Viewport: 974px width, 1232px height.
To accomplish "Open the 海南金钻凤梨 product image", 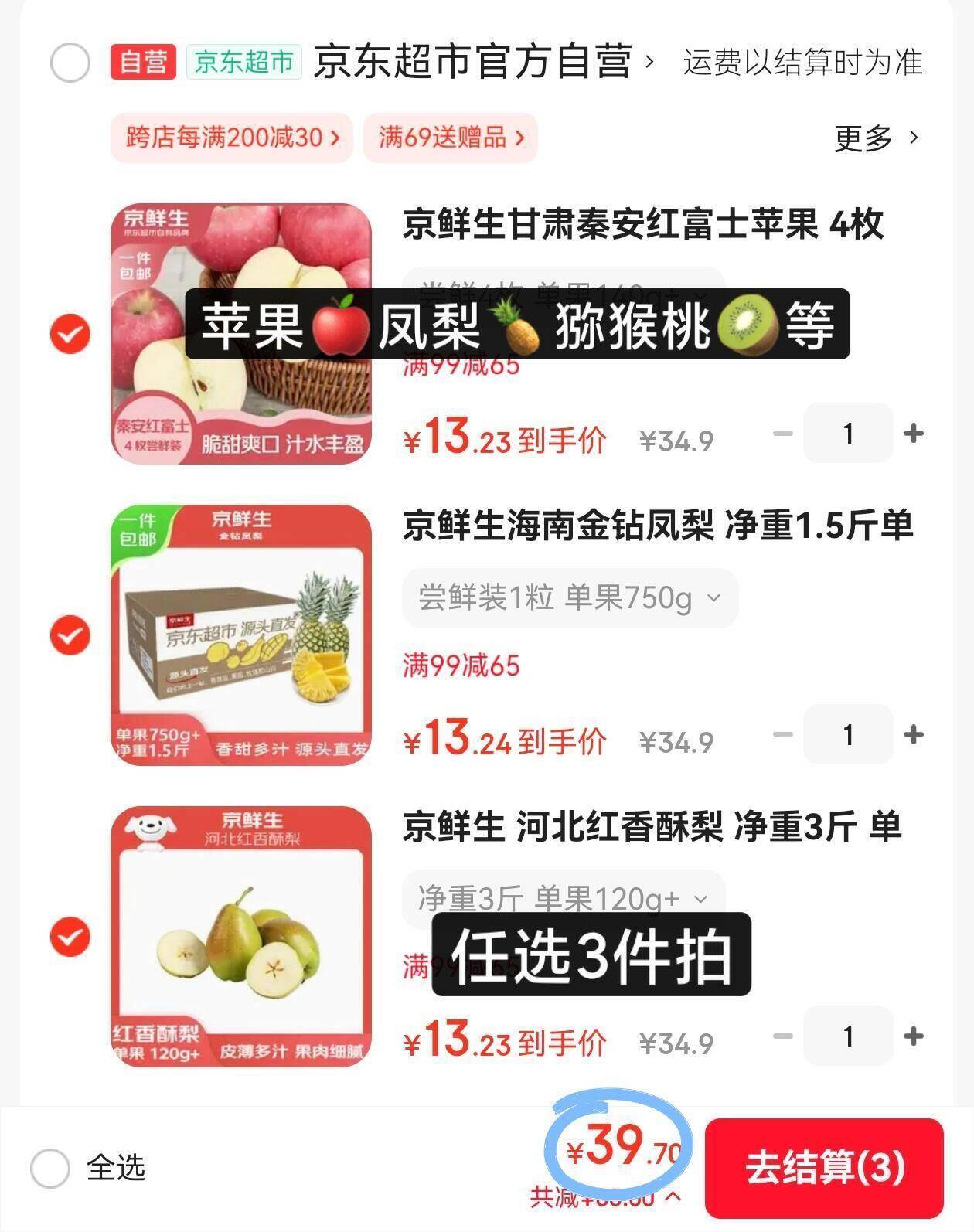I will (241, 635).
